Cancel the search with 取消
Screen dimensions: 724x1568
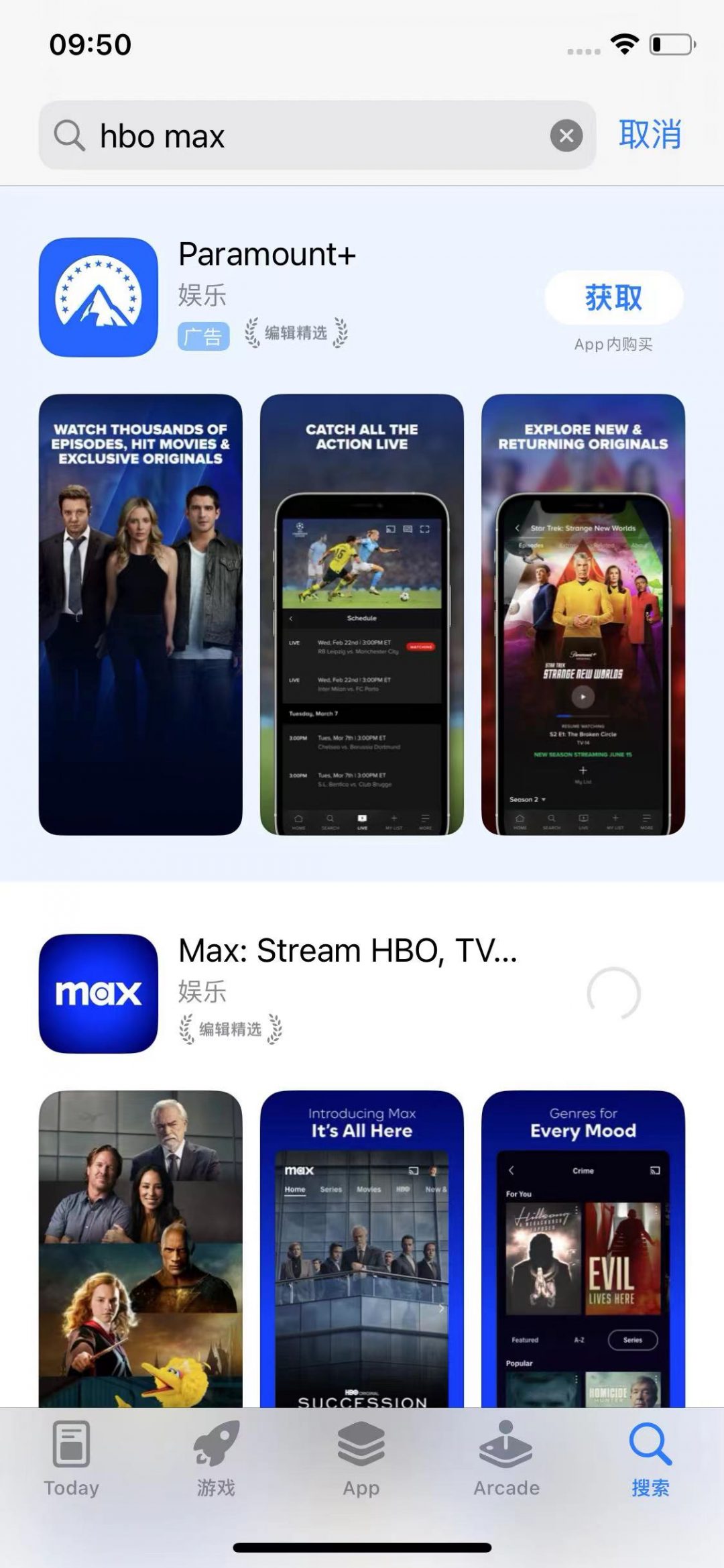(650, 135)
